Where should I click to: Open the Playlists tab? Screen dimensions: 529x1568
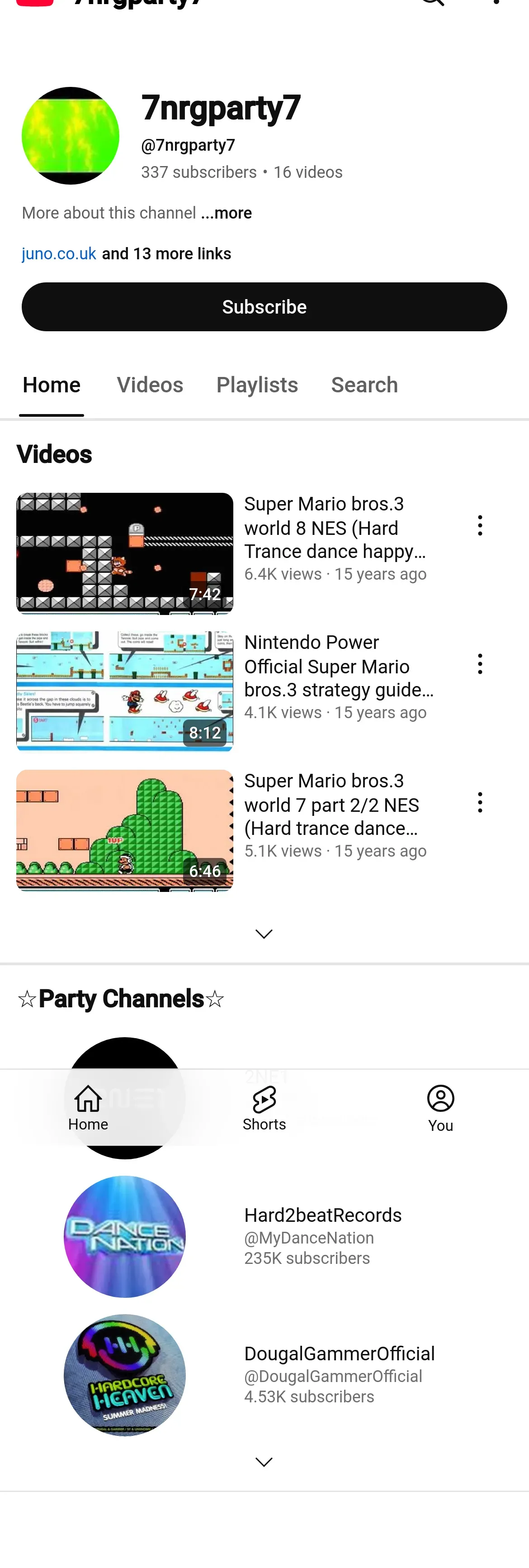(x=257, y=385)
